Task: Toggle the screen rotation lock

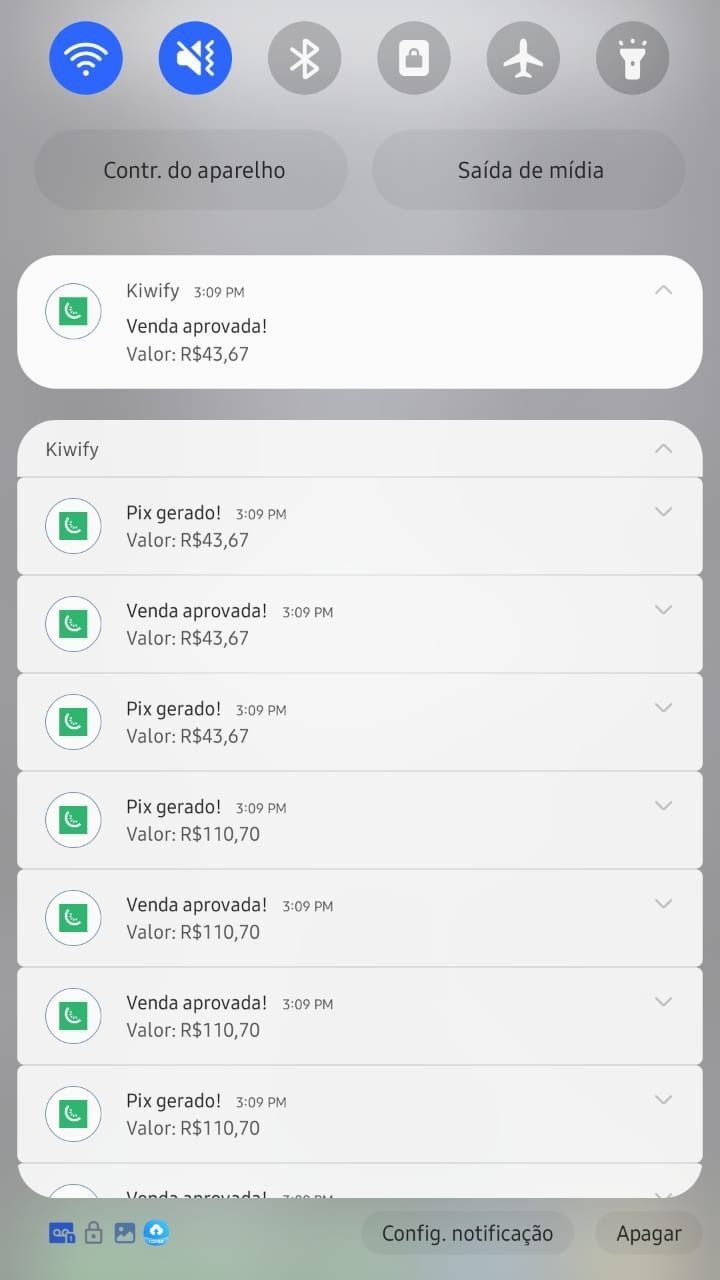Action: coord(413,58)
